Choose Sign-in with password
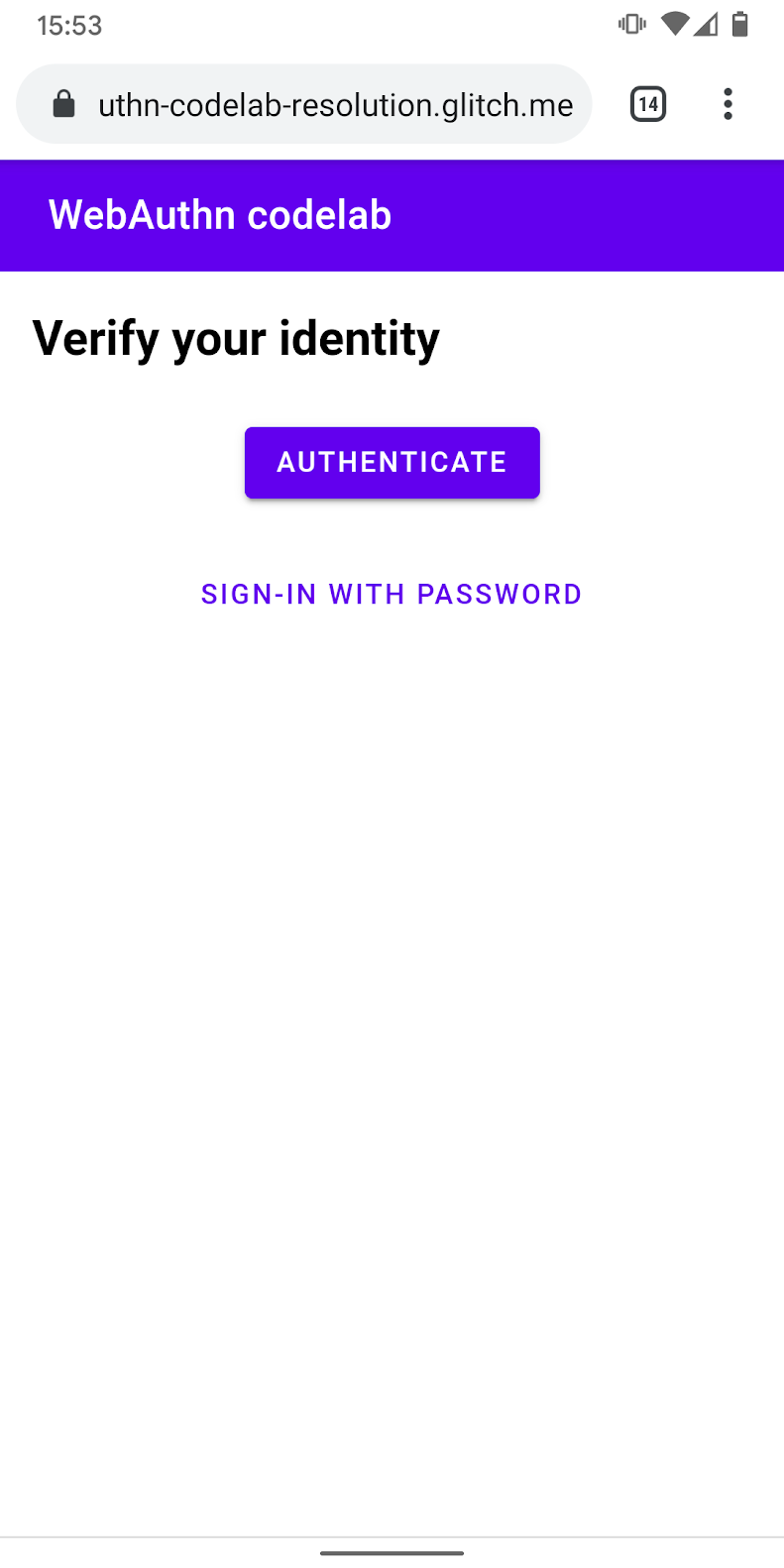784x1568 pixels. pos(392,594)
